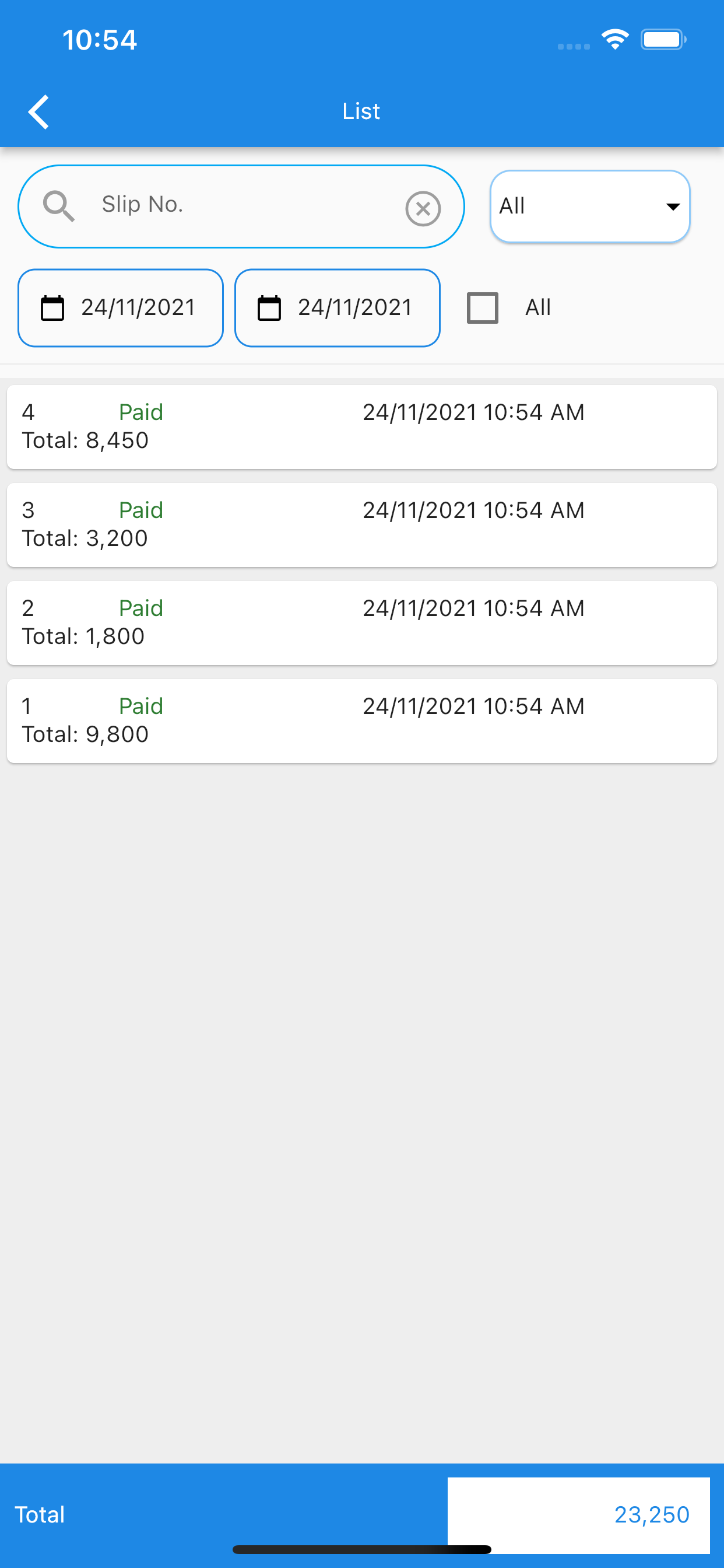Viewport: 724px width, 1568px height.
Task: Expand the All status dropdown
Action: [589, 206]
